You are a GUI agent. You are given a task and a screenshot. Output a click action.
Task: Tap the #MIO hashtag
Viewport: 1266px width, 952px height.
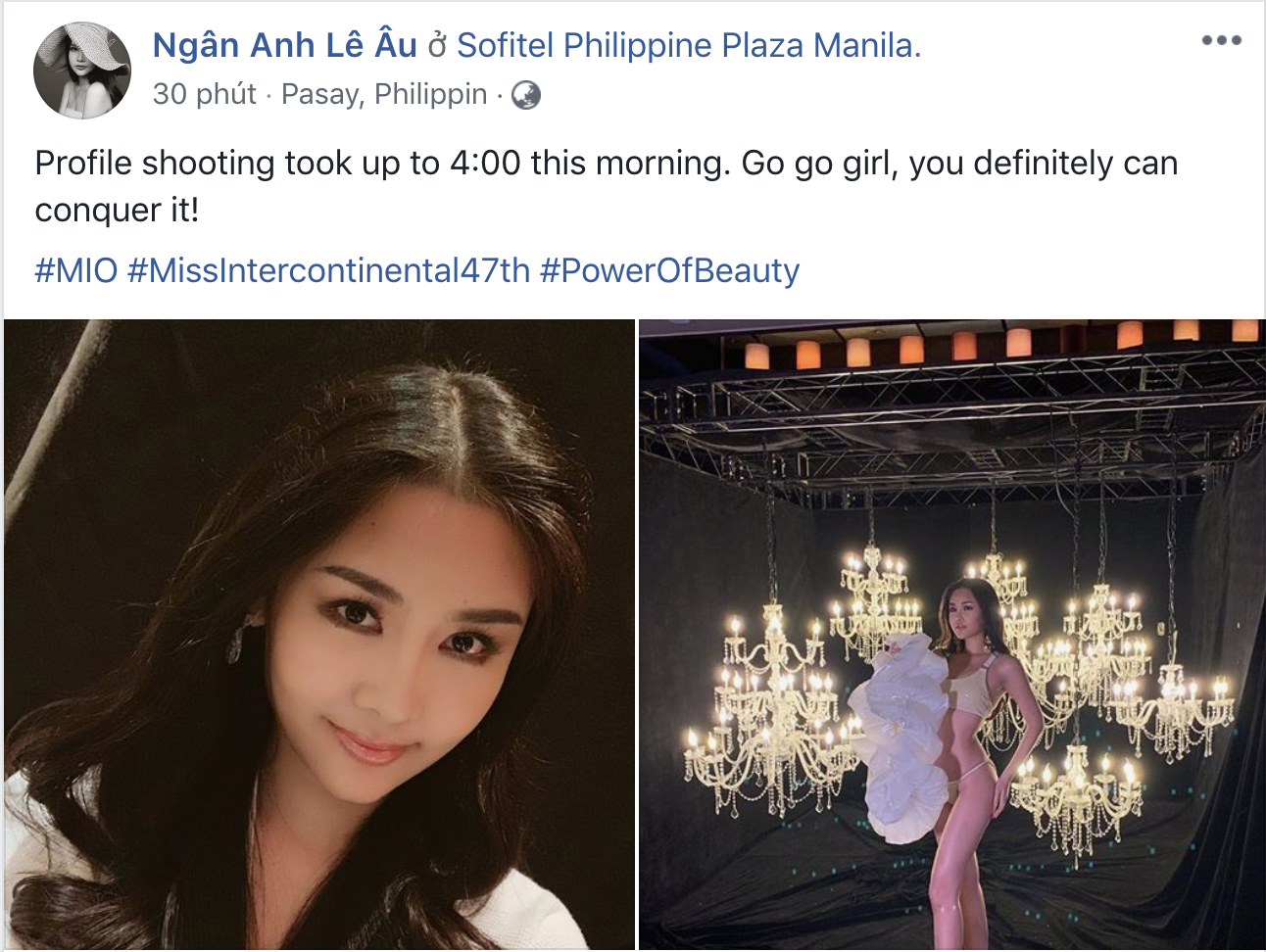point(75,270)
